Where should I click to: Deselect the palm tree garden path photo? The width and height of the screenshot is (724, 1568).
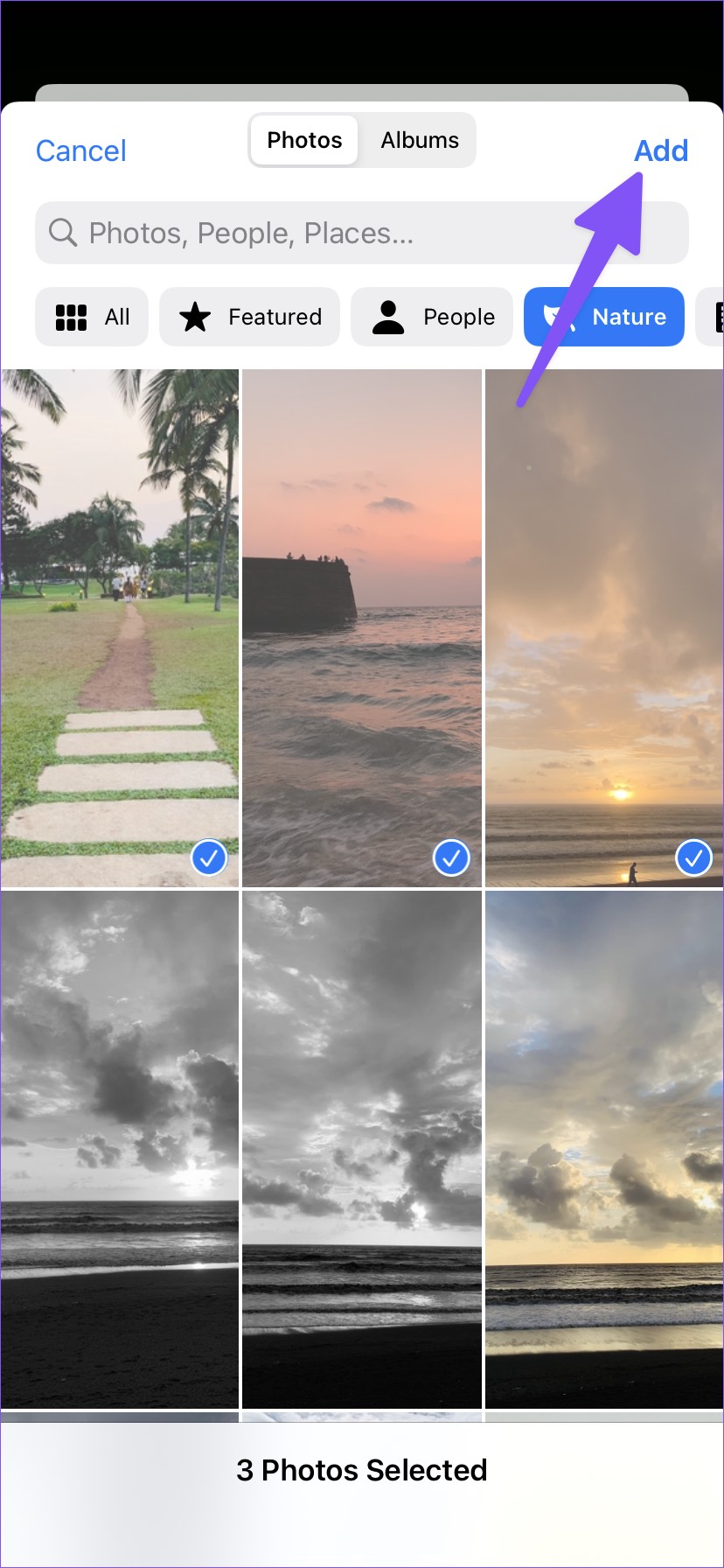pos(120,627)
